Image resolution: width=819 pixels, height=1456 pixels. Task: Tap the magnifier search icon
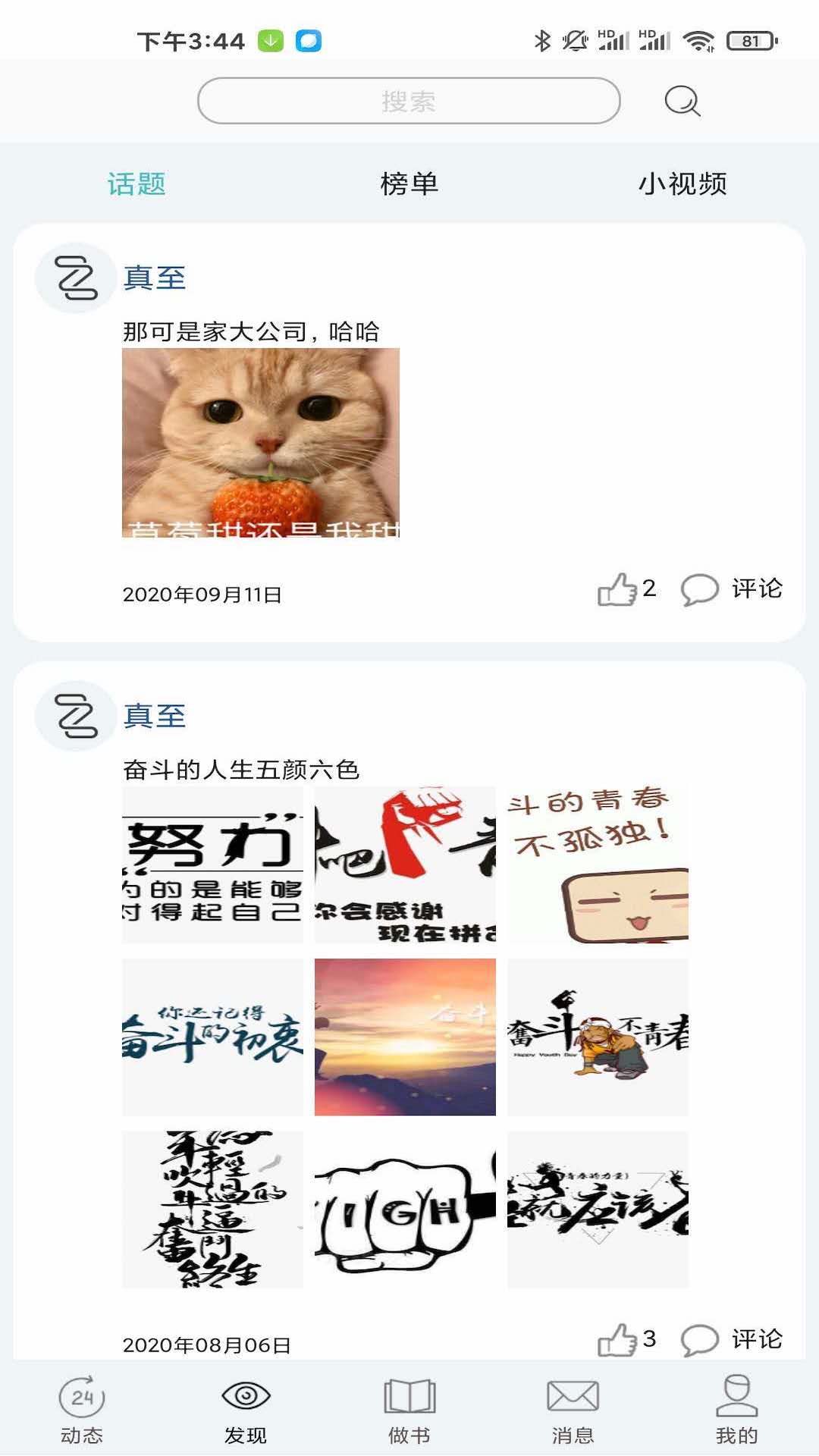(682, 101)
